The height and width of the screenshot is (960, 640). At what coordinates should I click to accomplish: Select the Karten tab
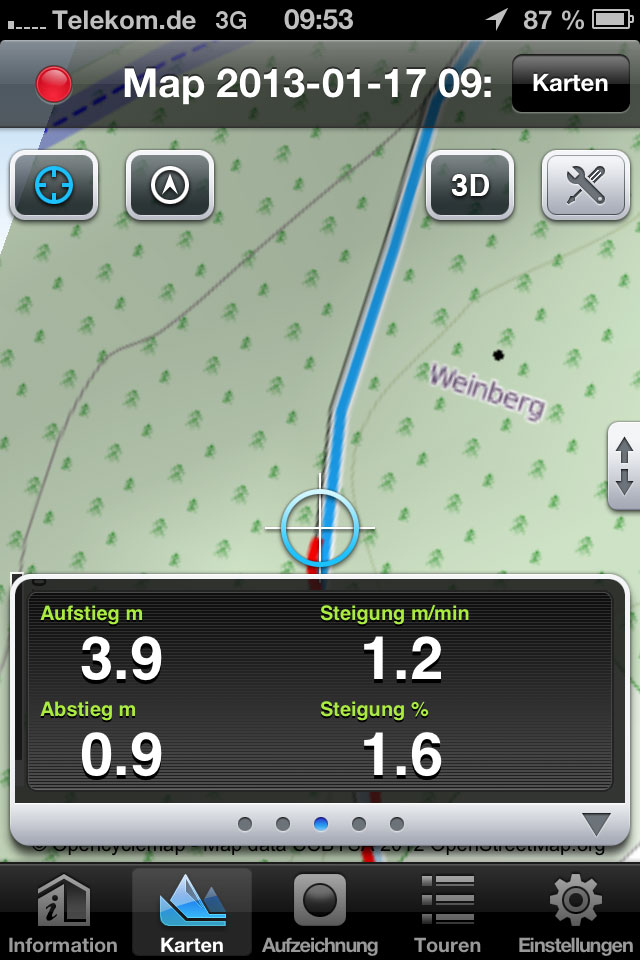coord(192,912)
